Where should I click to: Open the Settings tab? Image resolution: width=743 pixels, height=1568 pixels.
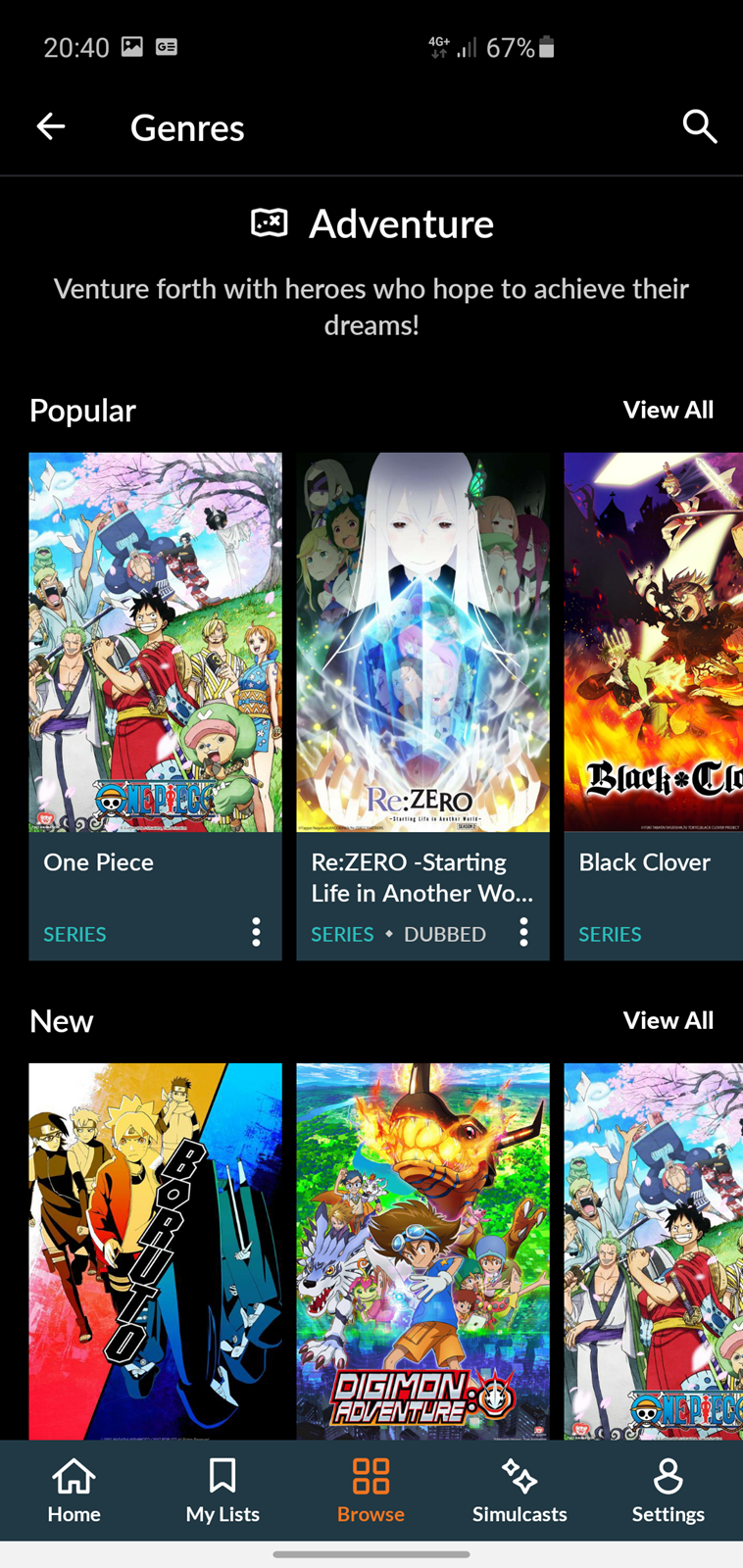[x=669, y=1491]
